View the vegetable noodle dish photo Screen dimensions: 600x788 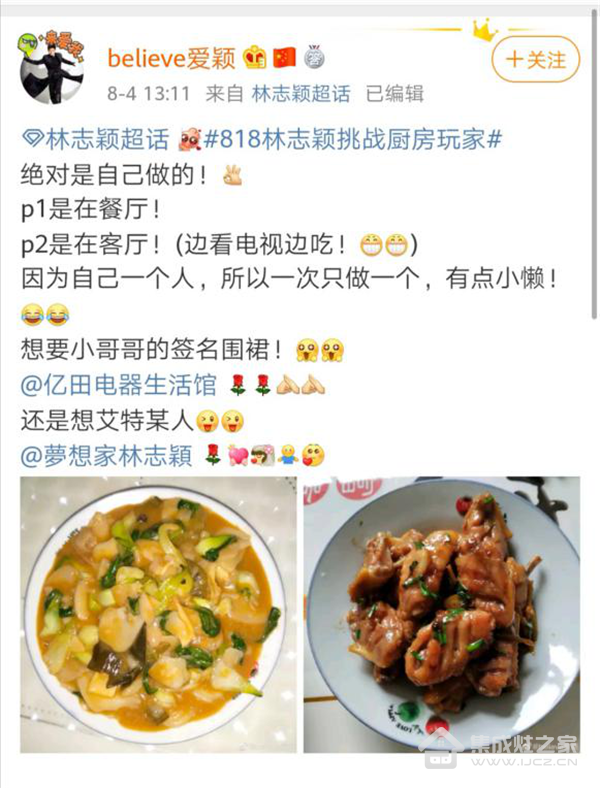tap(158, 615)
